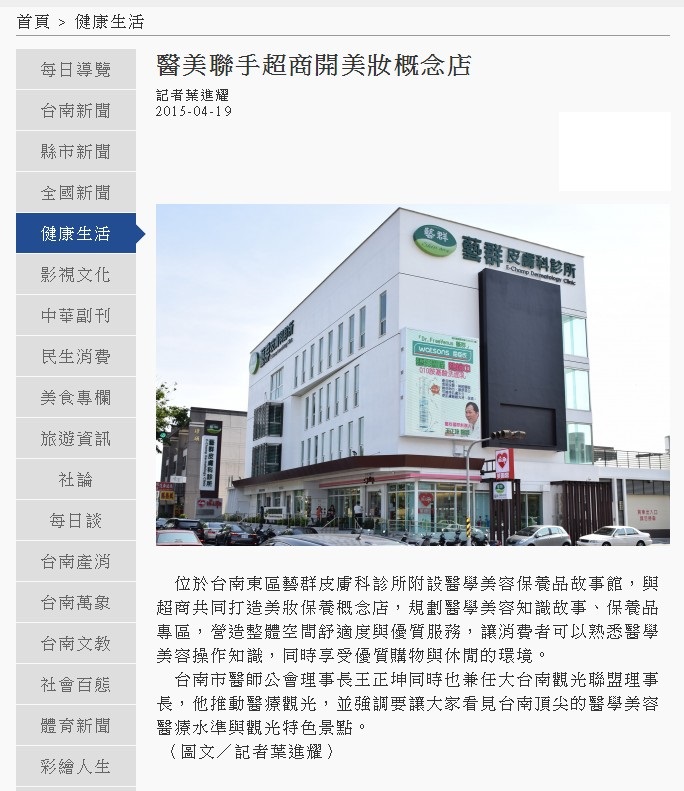The image size is (684, 791).
Task: Tap the 健康生活 breadcrumb
Action: click(109, 22)
